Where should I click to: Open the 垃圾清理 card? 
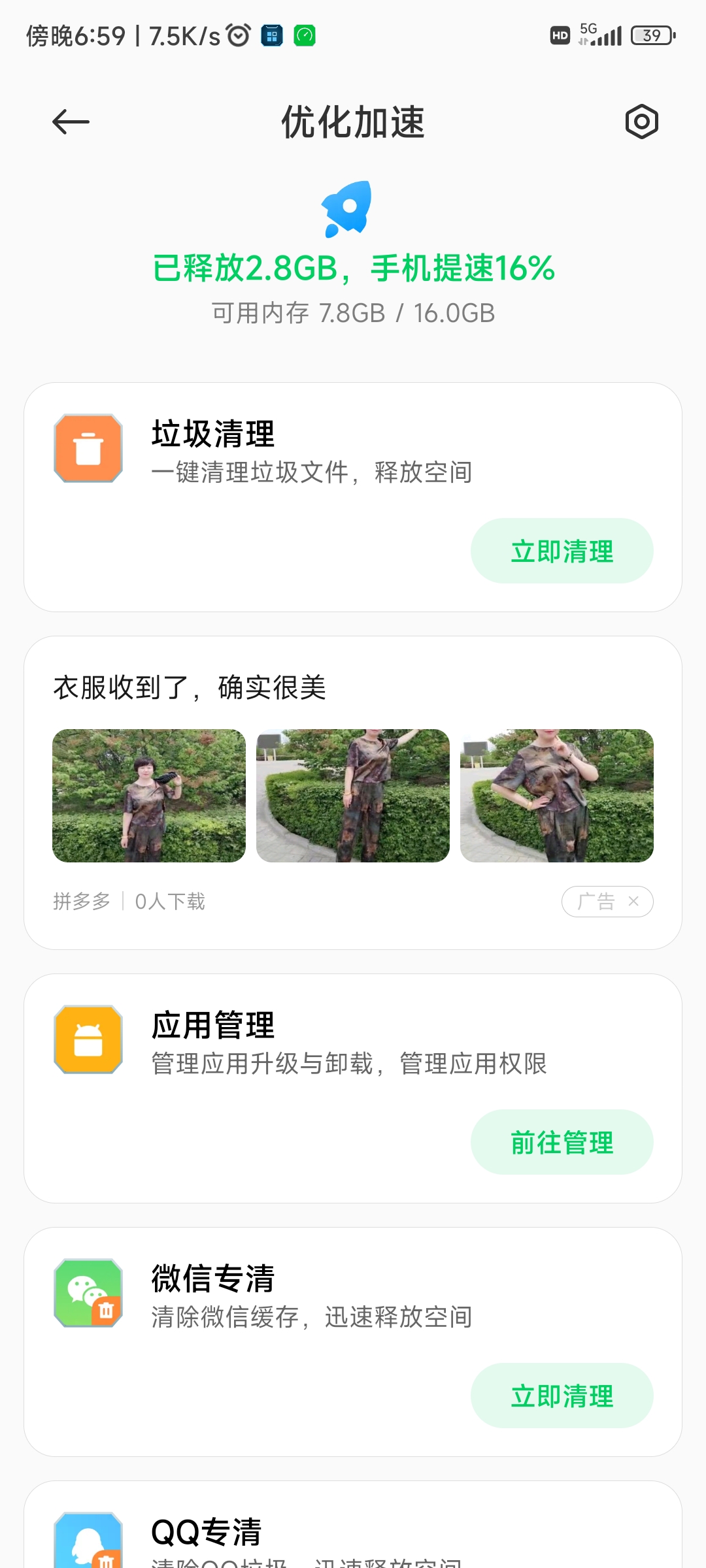click(x=353, y=497)
